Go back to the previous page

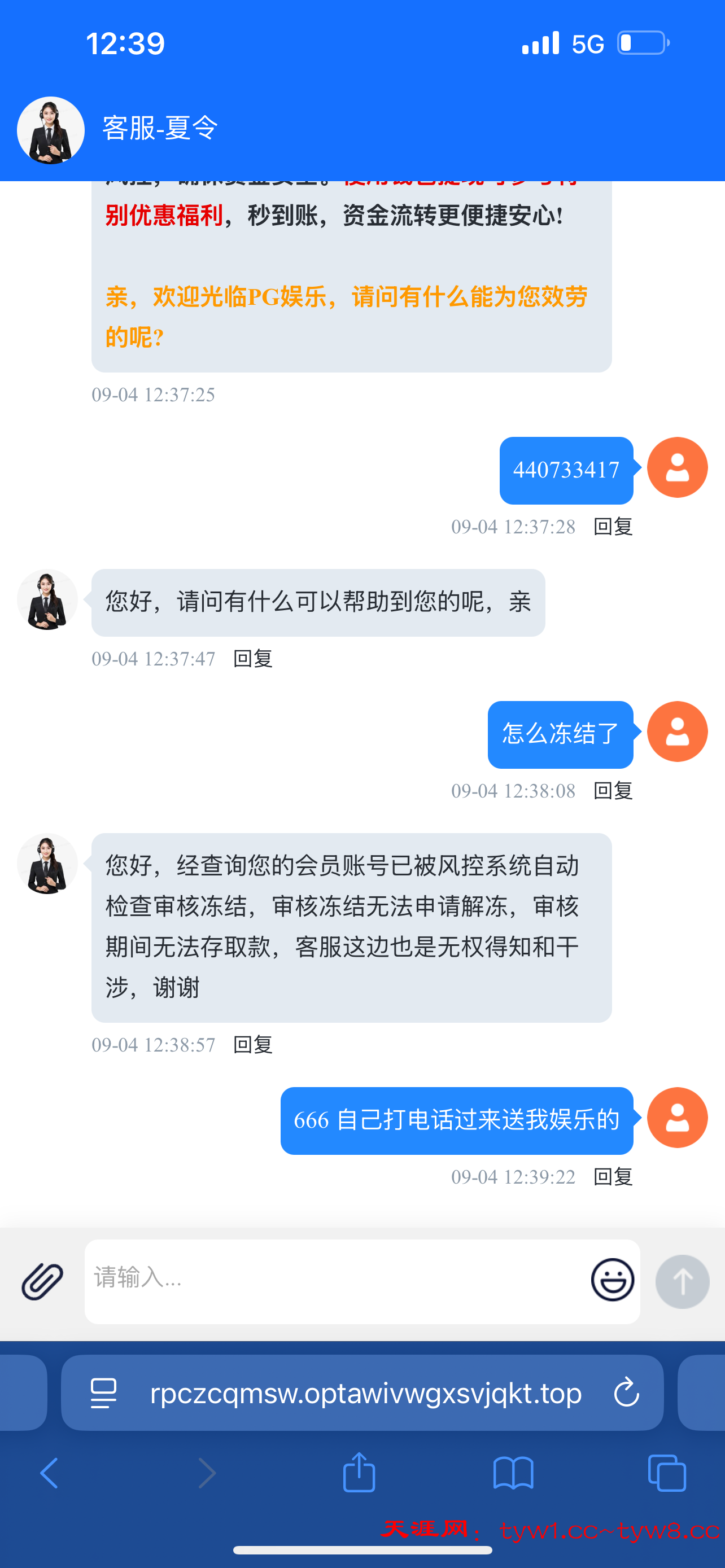click(x=49, y=1473)
